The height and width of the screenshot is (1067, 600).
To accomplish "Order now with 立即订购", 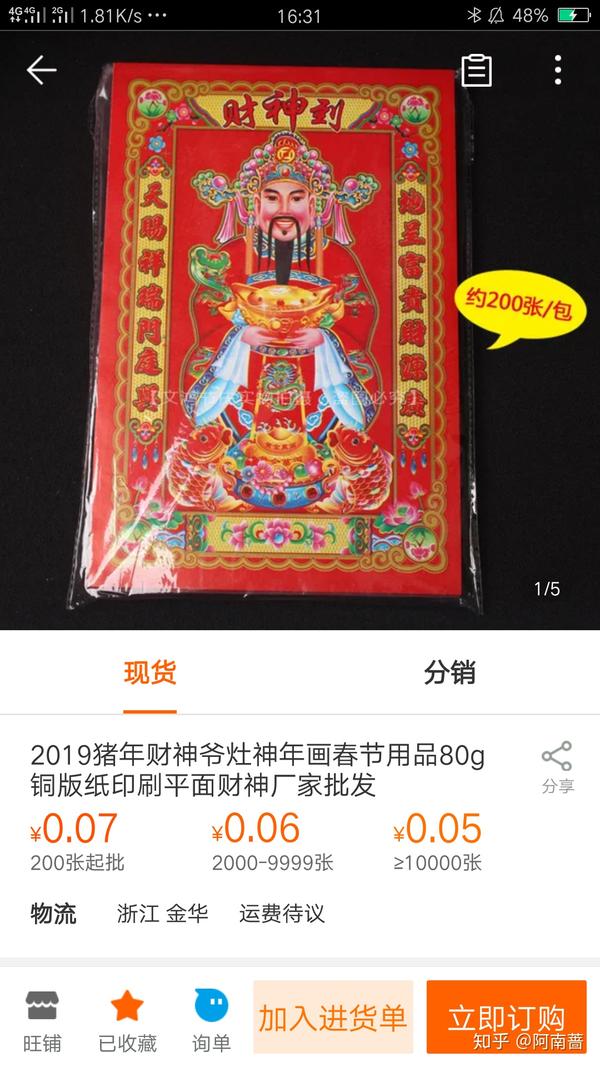I will [x=506, y=1018].
